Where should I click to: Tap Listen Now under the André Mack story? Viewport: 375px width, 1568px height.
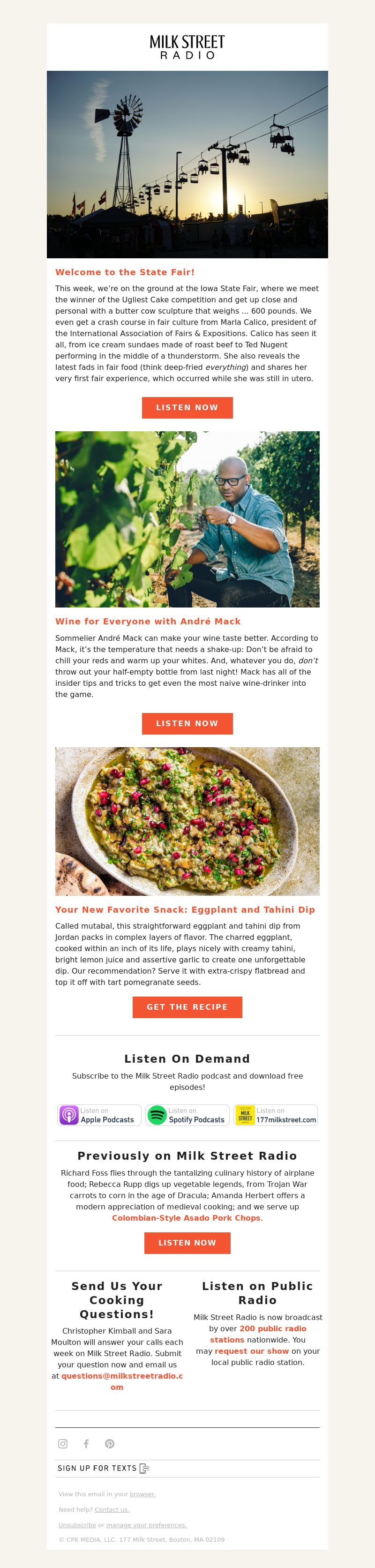tap(187, 723)
